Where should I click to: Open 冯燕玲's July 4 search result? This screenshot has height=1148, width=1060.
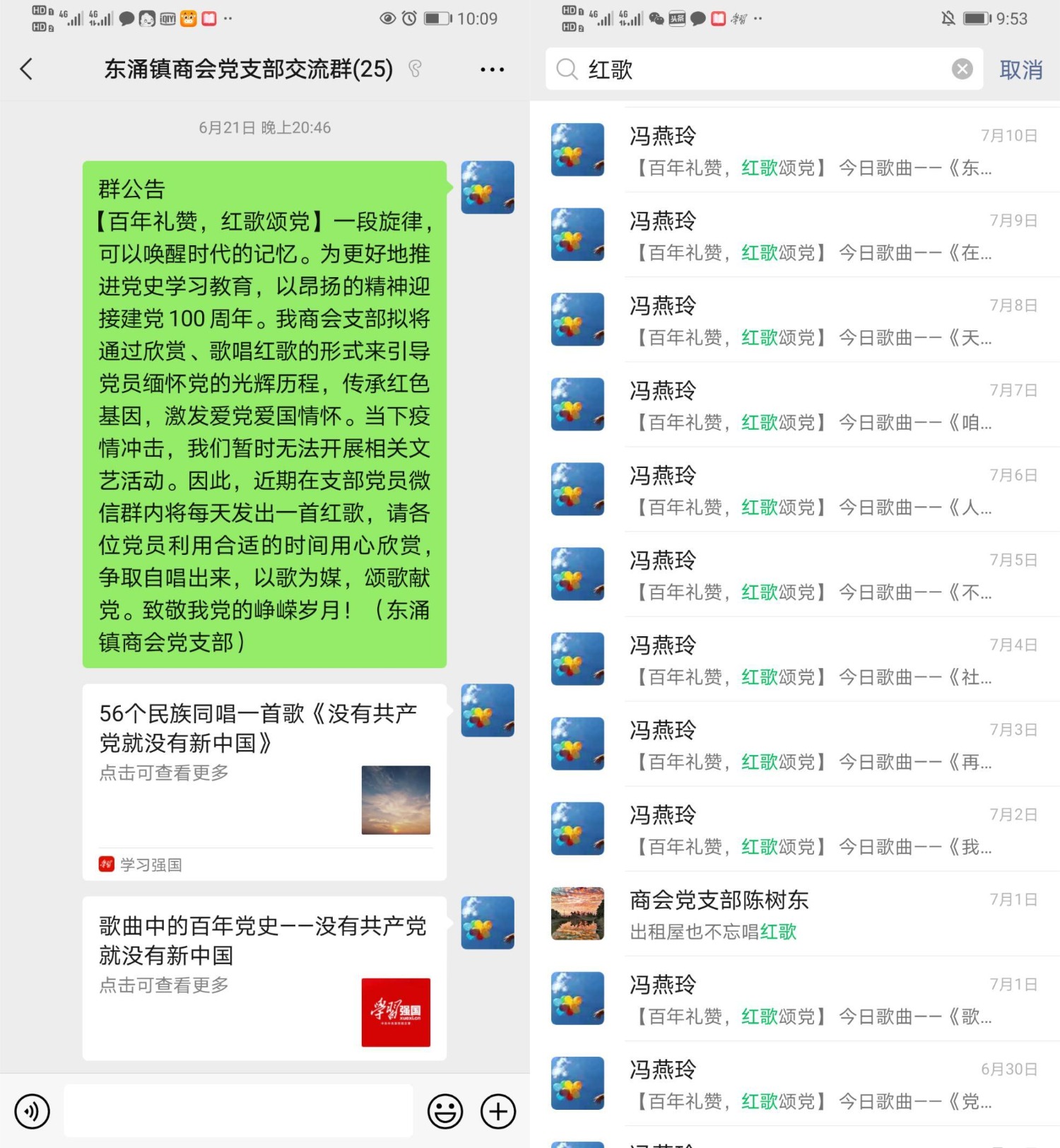click(795, 660)
